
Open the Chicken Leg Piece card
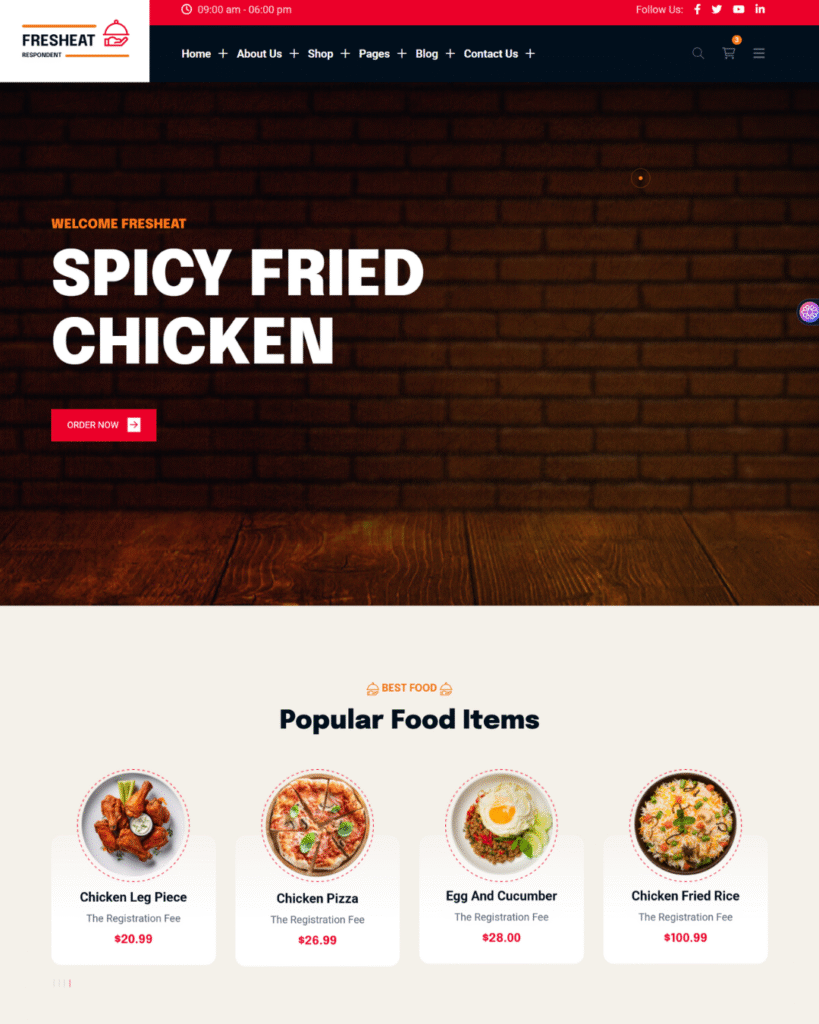click(133, 897)
